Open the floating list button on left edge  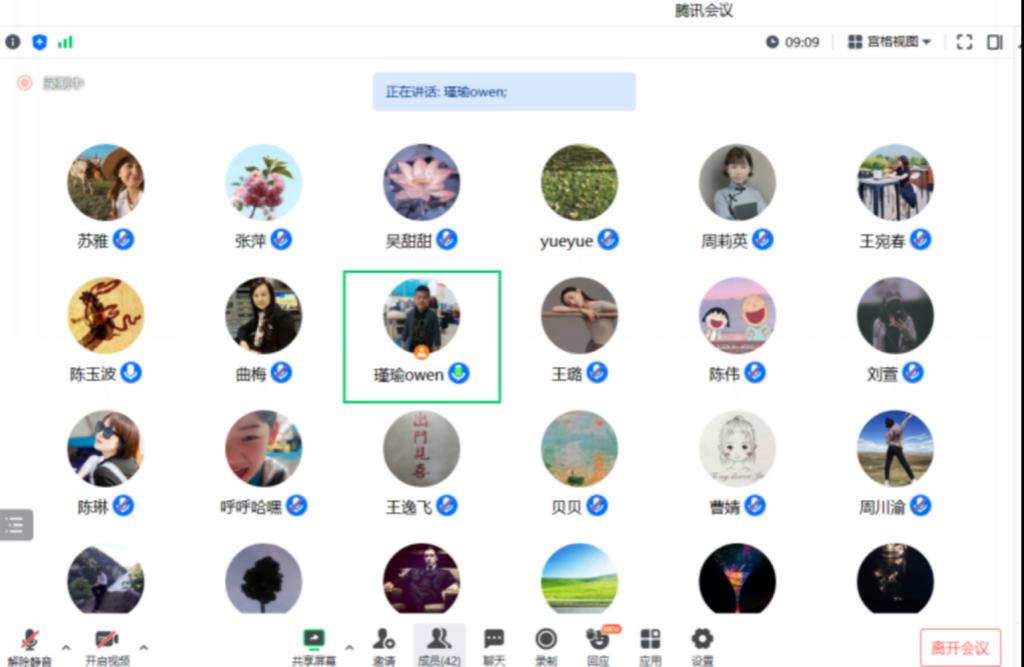[15, 525]
